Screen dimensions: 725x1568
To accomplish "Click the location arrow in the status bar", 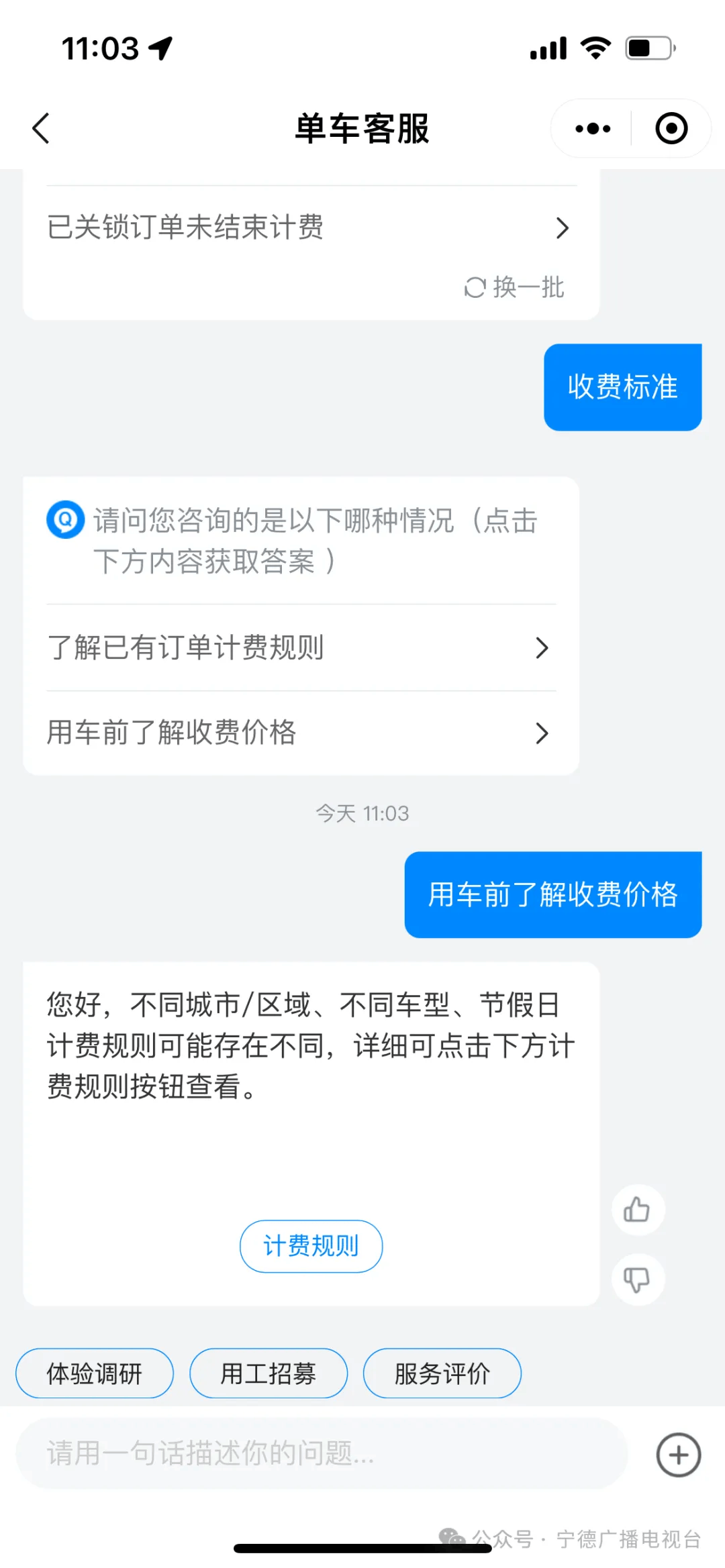I will click(x=158, y=47).
